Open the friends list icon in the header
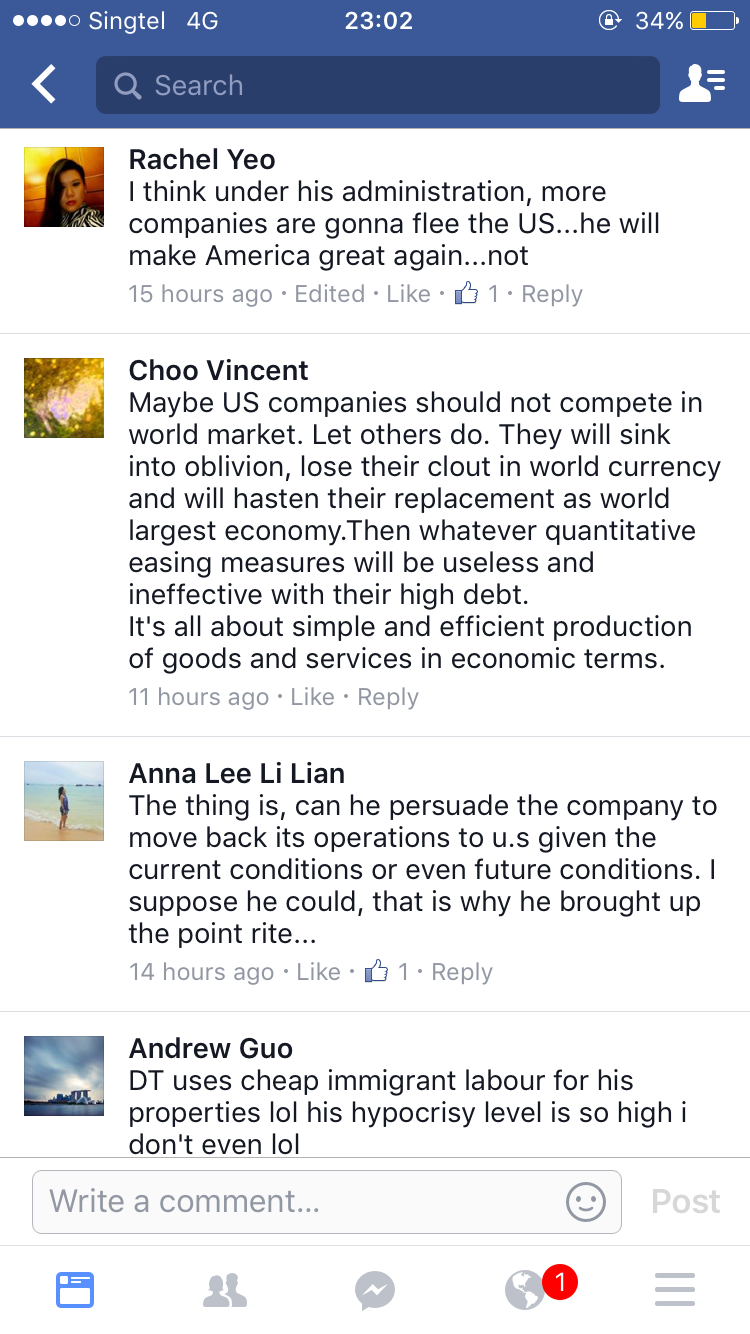 pyautogui.click(x=702, y=85)
